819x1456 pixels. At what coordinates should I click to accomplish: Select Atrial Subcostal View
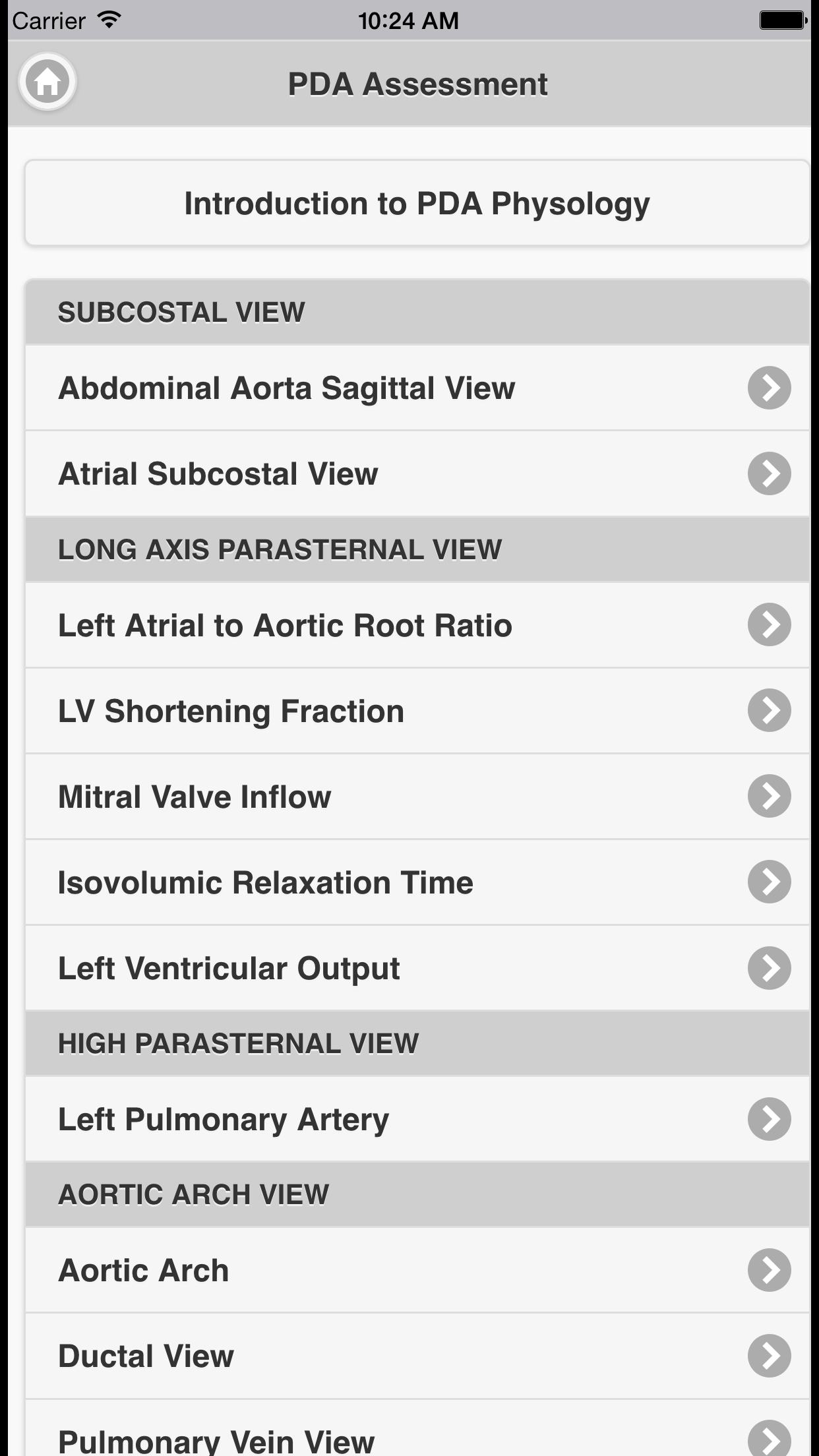coord(417,473)
